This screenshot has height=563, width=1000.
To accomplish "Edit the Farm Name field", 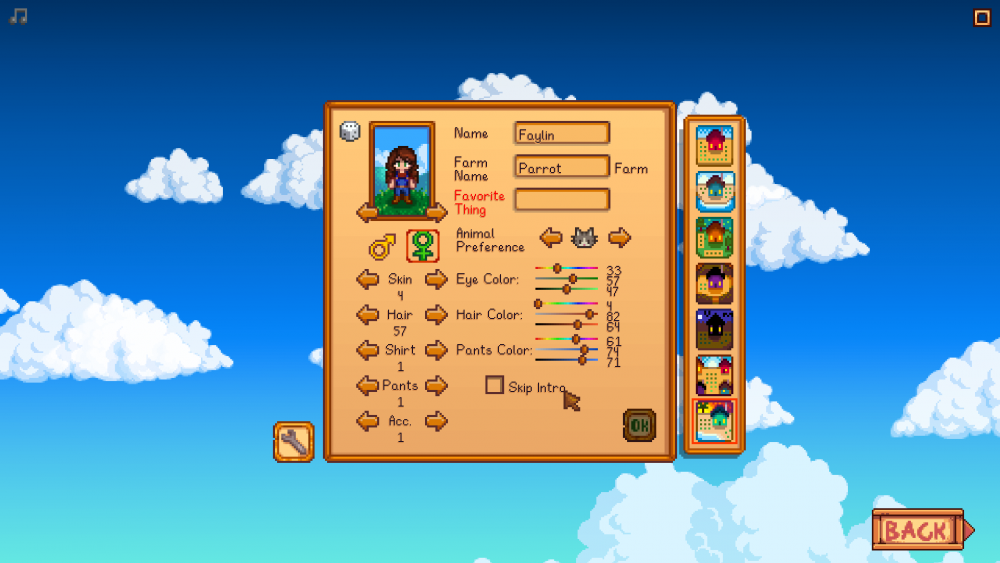I will coord(562,167).
